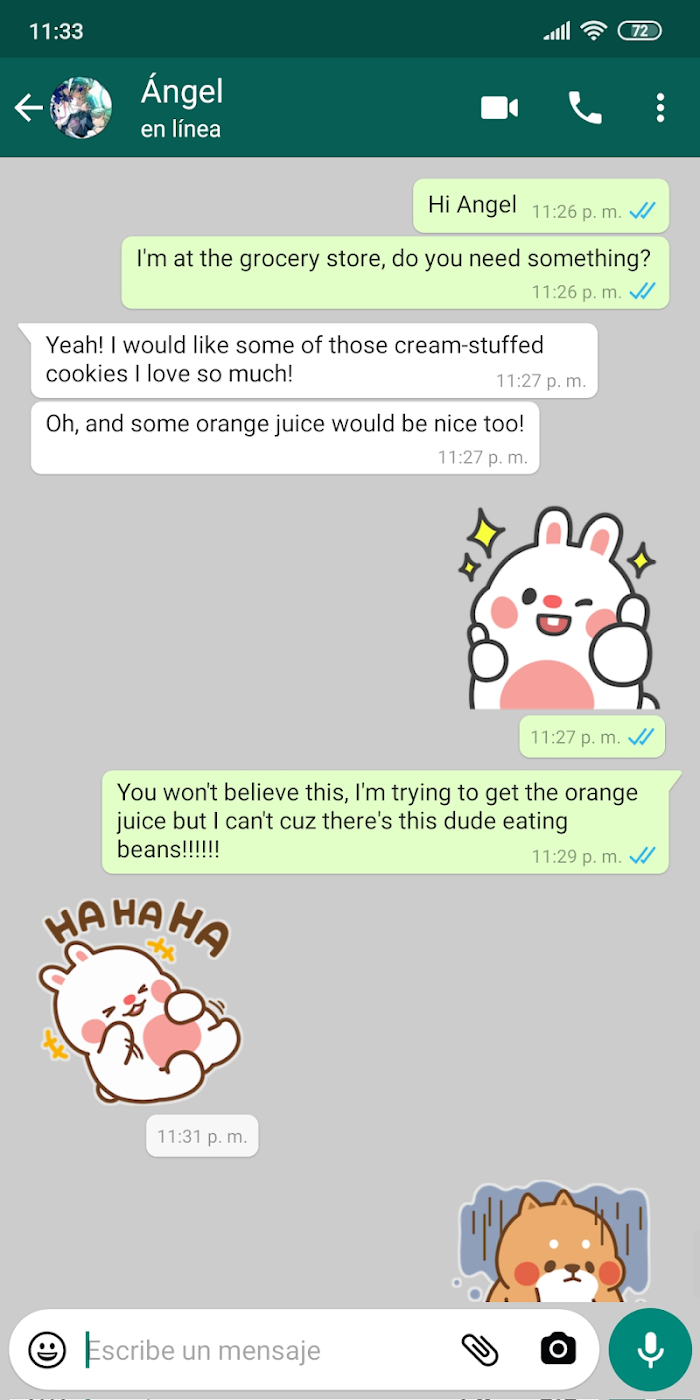Open the three-dot overflow menu

pos(660,107)
